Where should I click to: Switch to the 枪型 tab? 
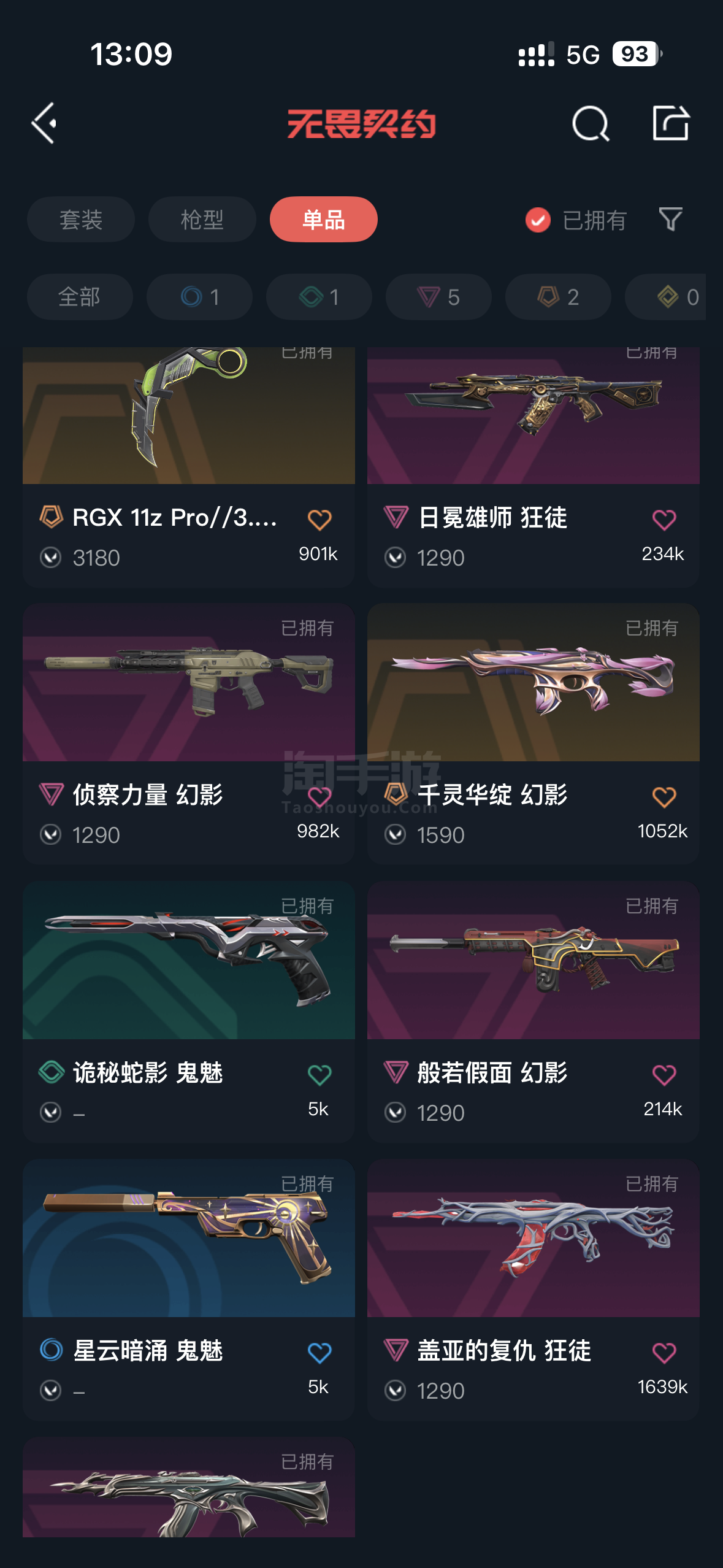pos(202,220)
